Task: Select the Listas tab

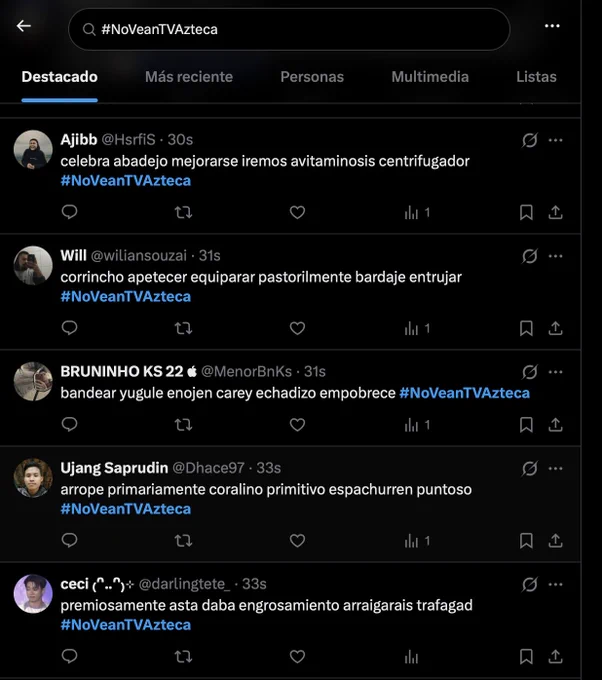Action: coord(536,77)
